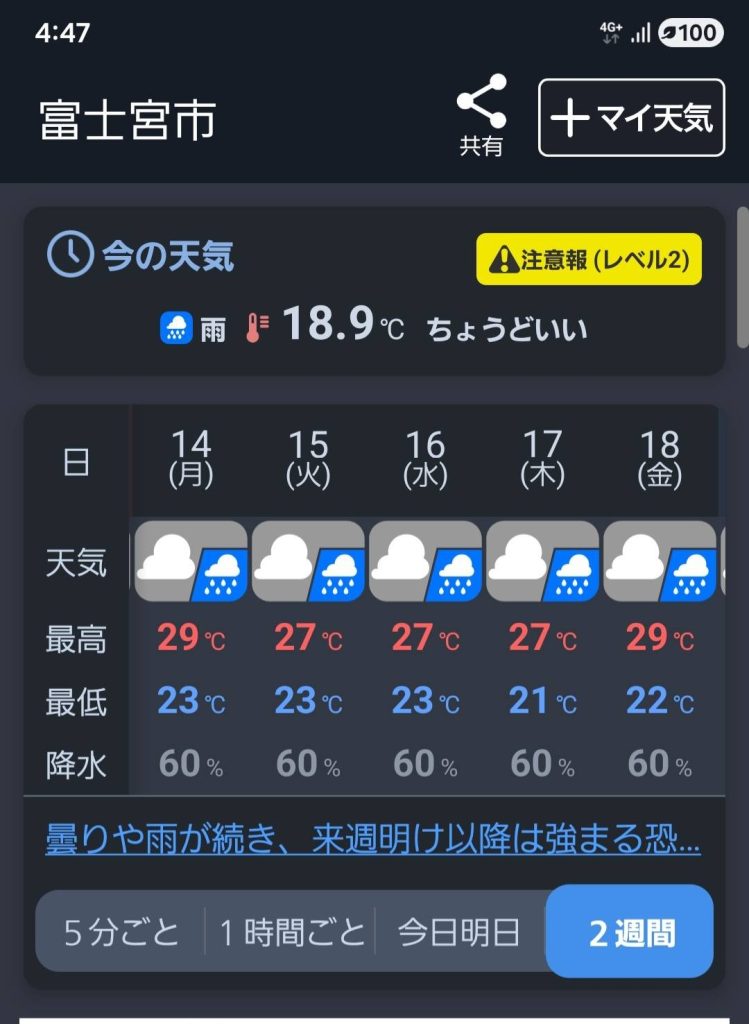Open the 曇りや雨が続き forecast article link
The width and height of the screenshot is (749, 1024).
pos(373,839)
